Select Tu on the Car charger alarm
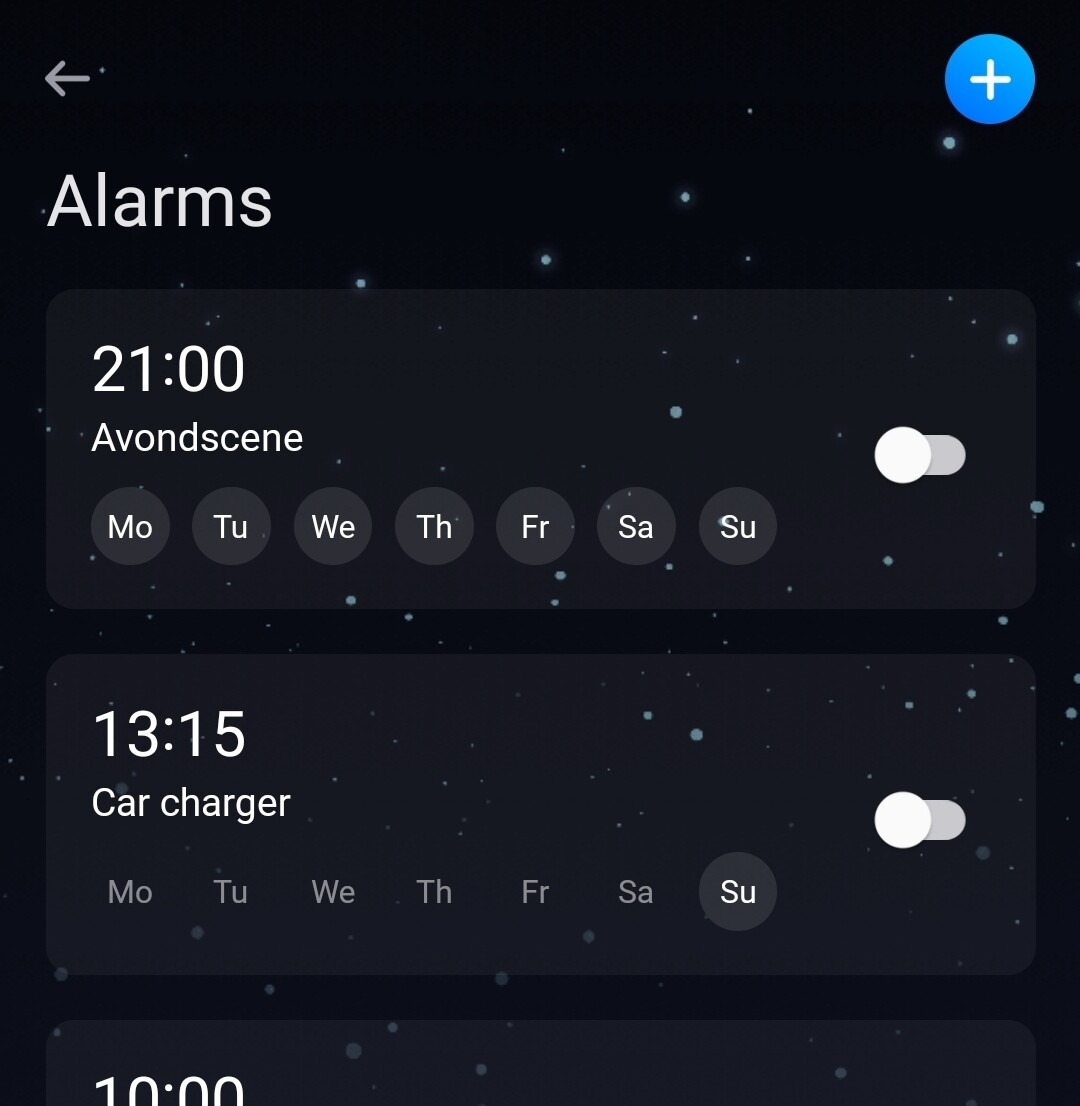 point(231,892)
